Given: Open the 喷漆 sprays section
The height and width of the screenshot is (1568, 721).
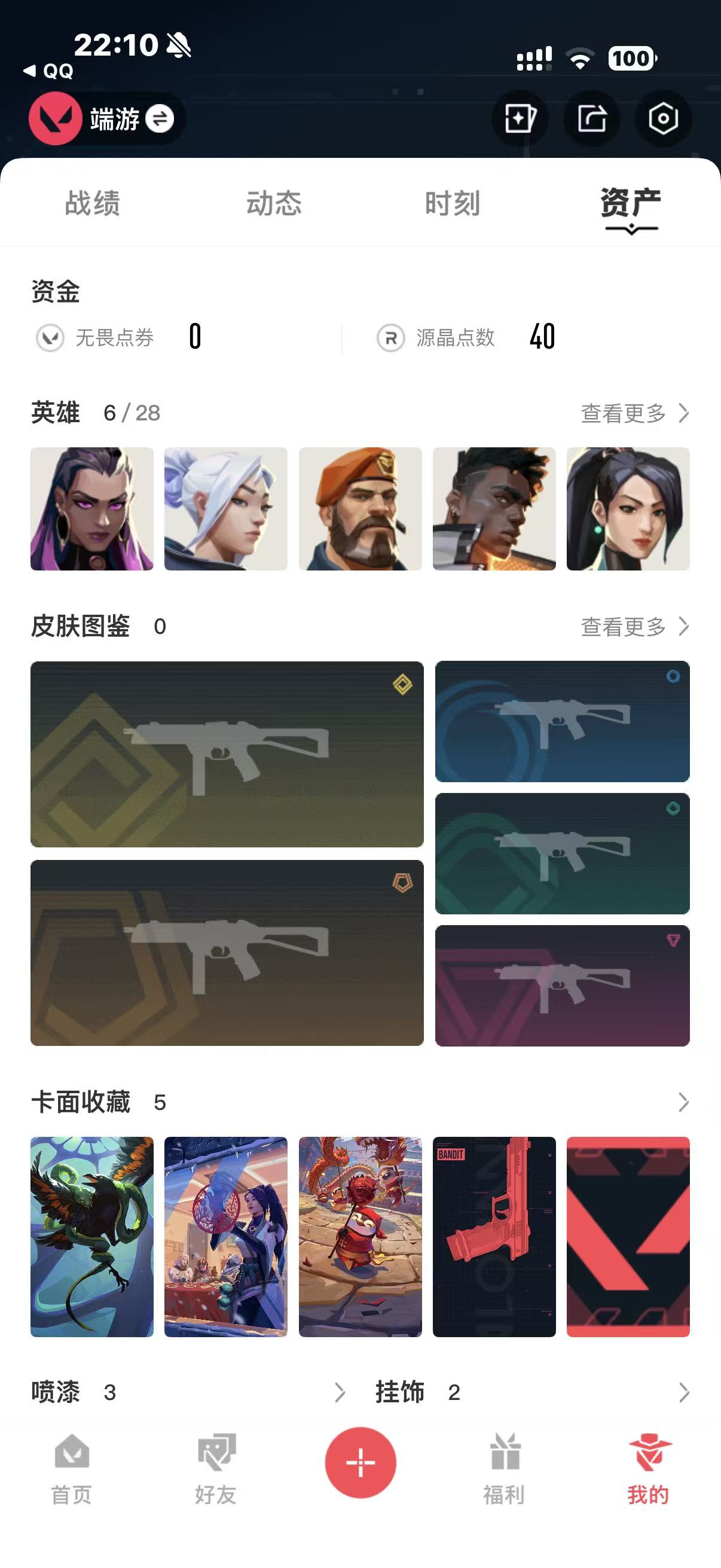Looking at the screenshot, I should 188,1392.
